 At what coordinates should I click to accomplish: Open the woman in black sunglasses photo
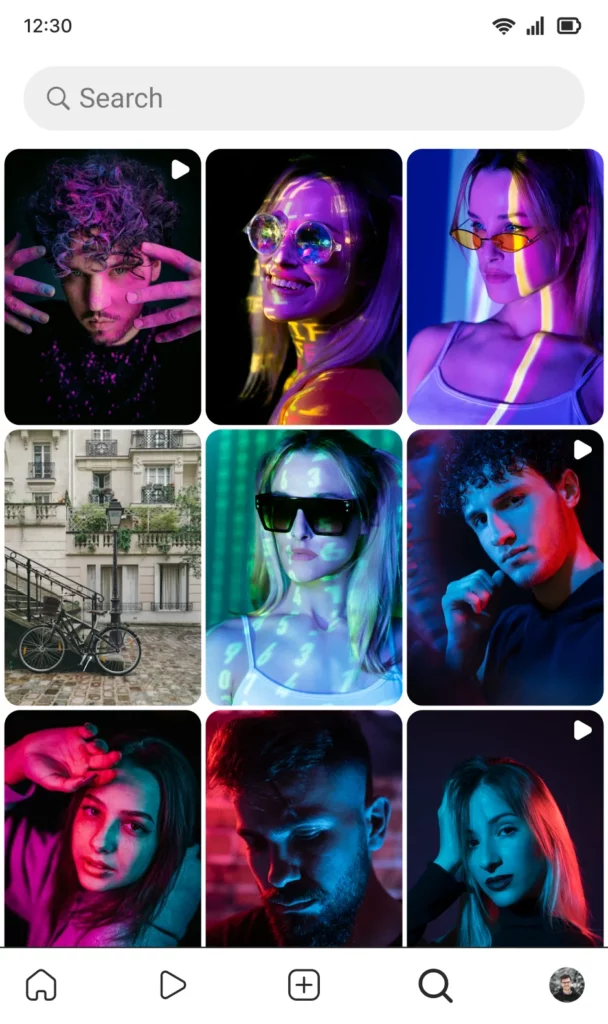pyautogui.click(x=304, y=568)
